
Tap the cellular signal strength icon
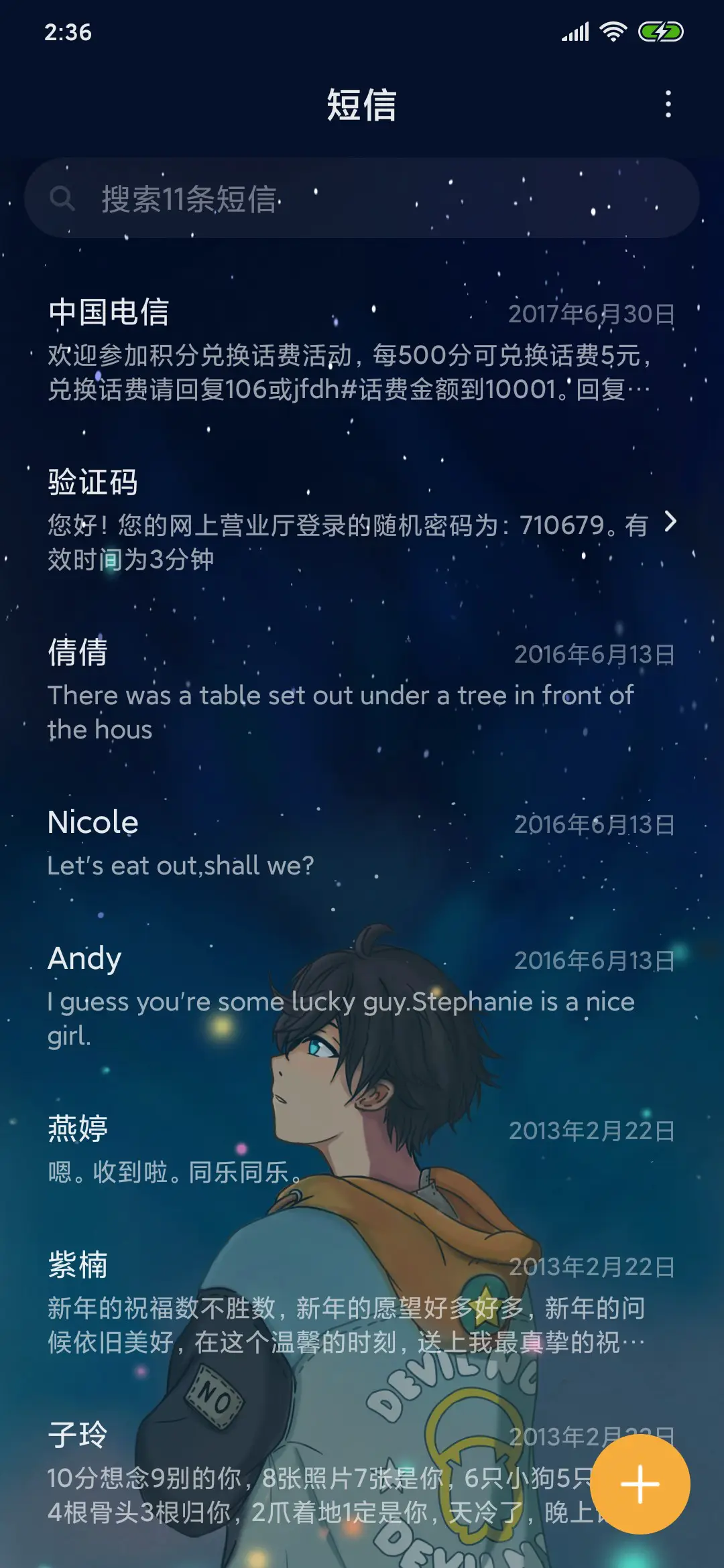coord(574,29)
